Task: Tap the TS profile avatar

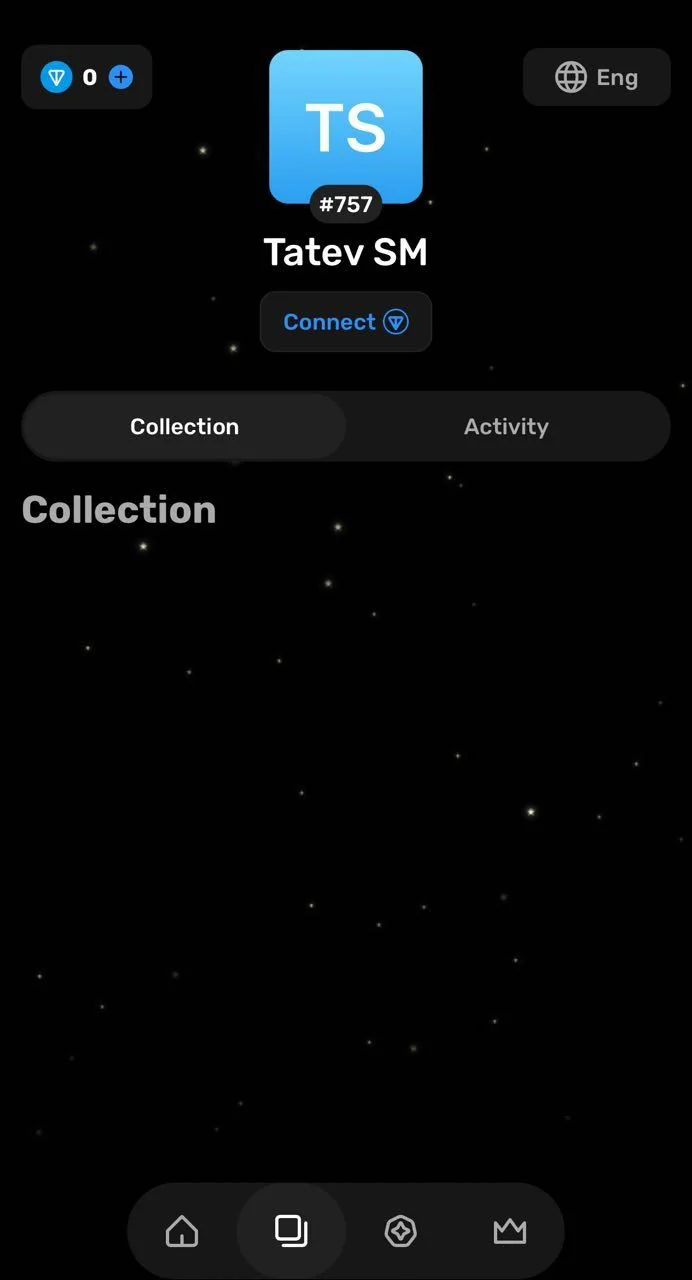Action: [x=346, y=127]
